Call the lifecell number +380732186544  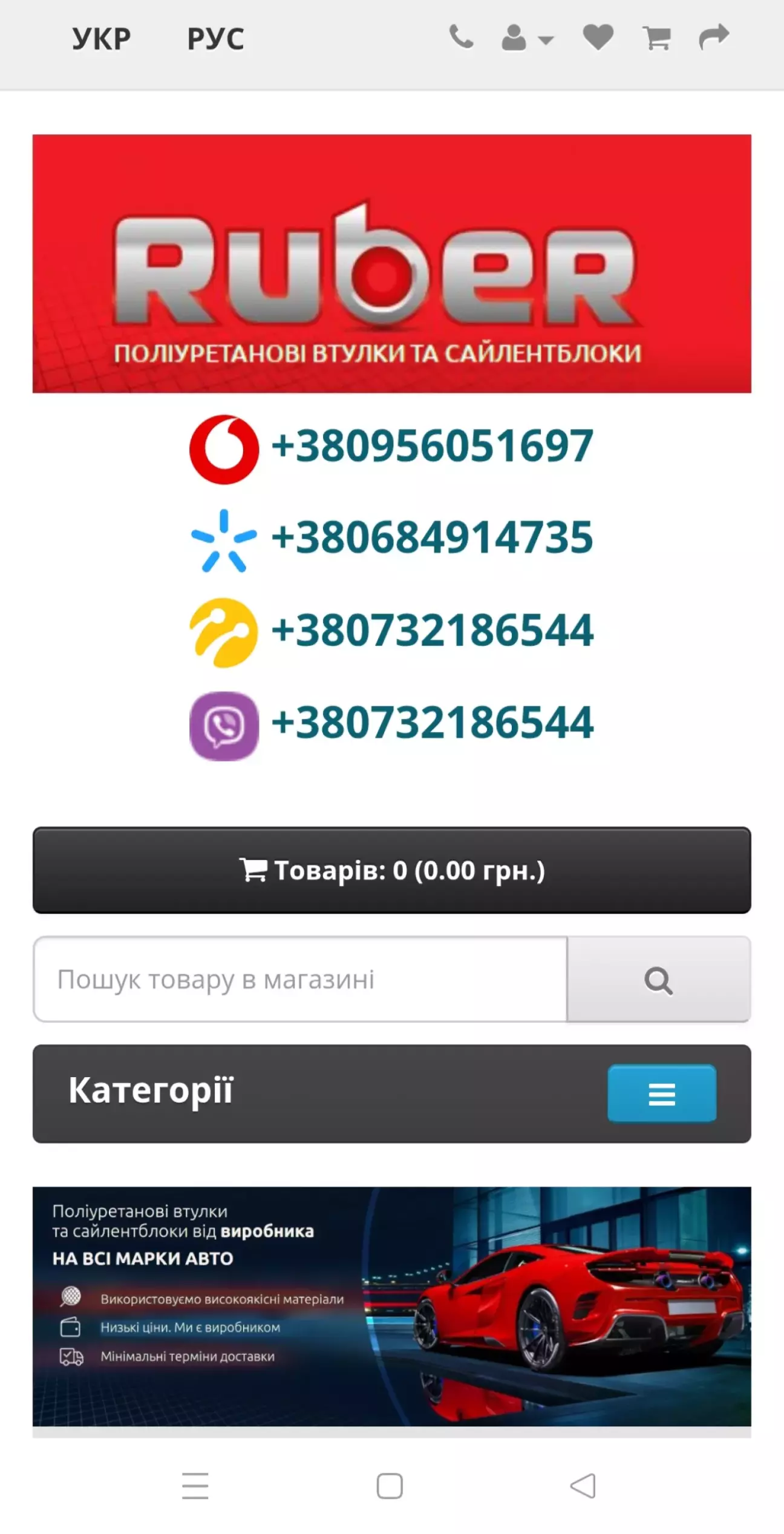coord(432,631)
